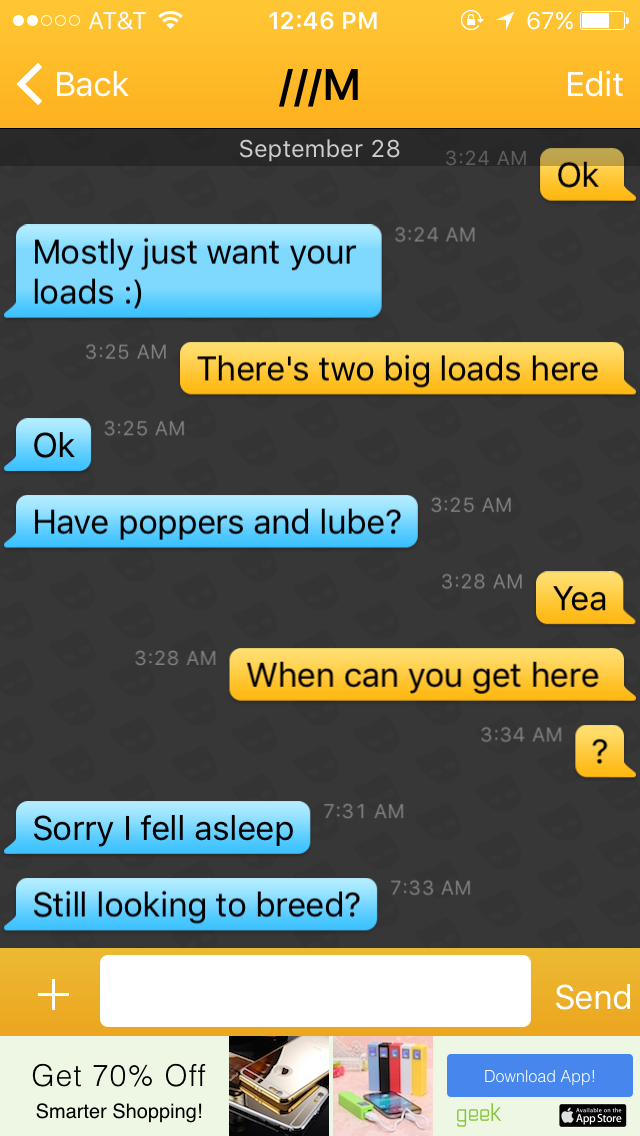The image size is (640, 1136).
Task: Open the plus attachment menu
Action: coord(53,994)
